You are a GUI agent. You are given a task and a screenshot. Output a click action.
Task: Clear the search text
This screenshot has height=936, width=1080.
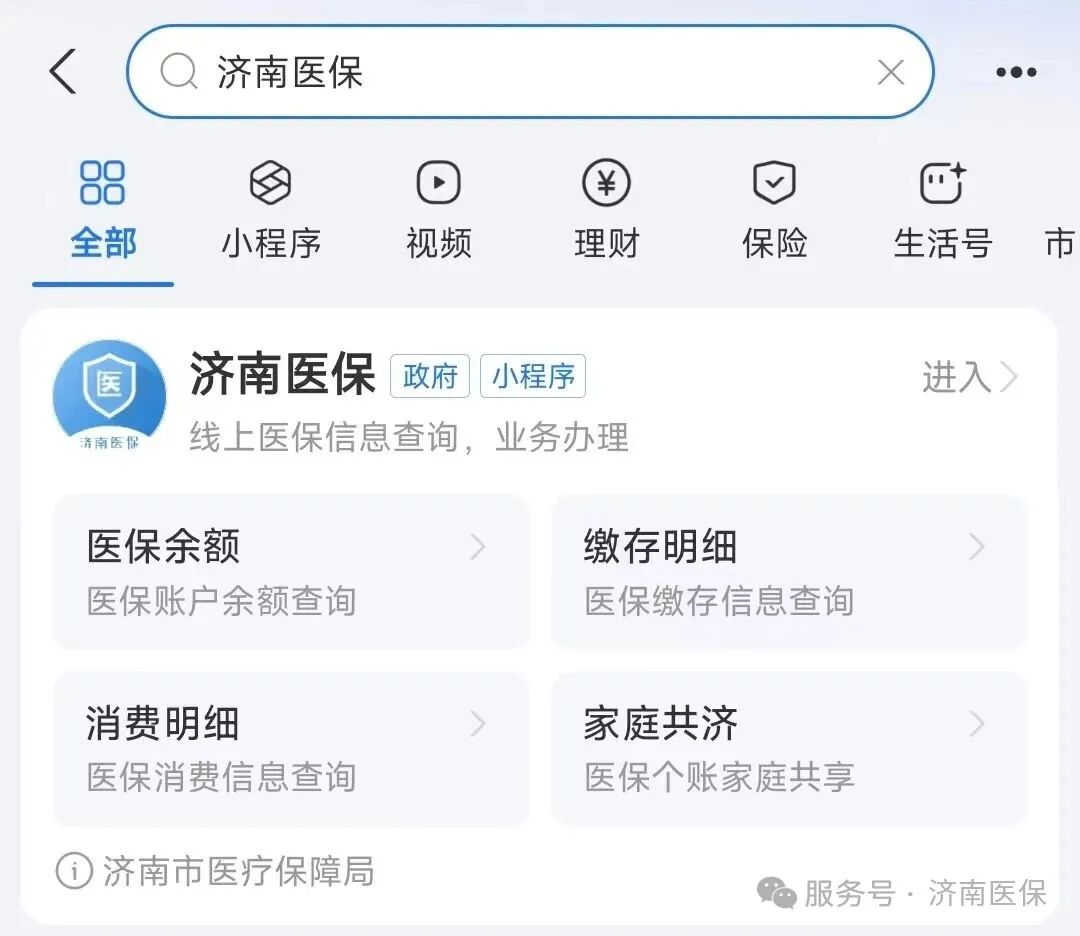pos(890,72)
